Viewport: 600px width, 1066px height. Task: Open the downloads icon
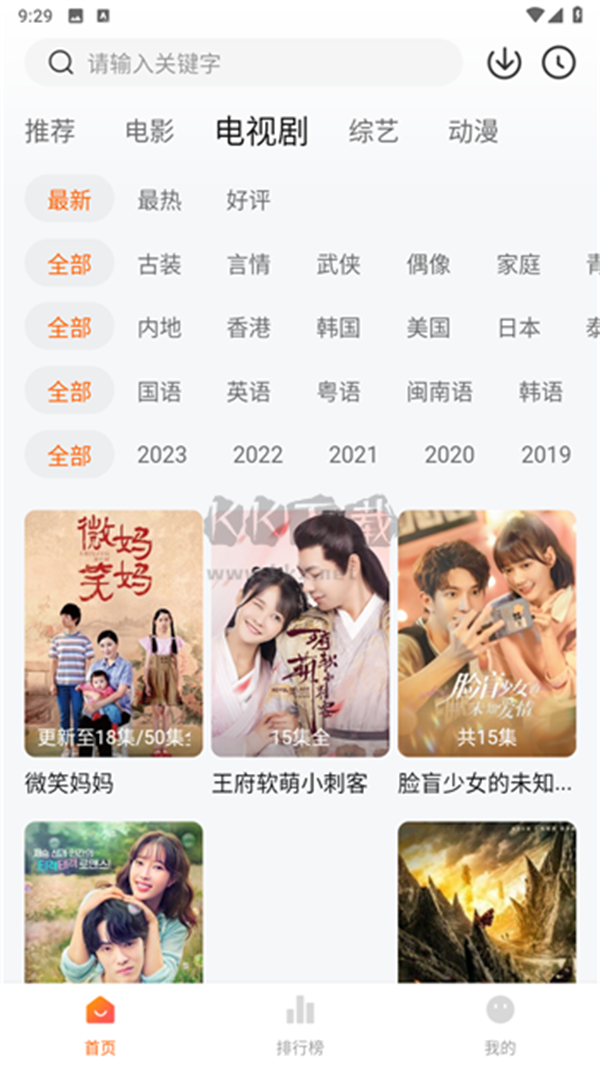tap(504, 63)
